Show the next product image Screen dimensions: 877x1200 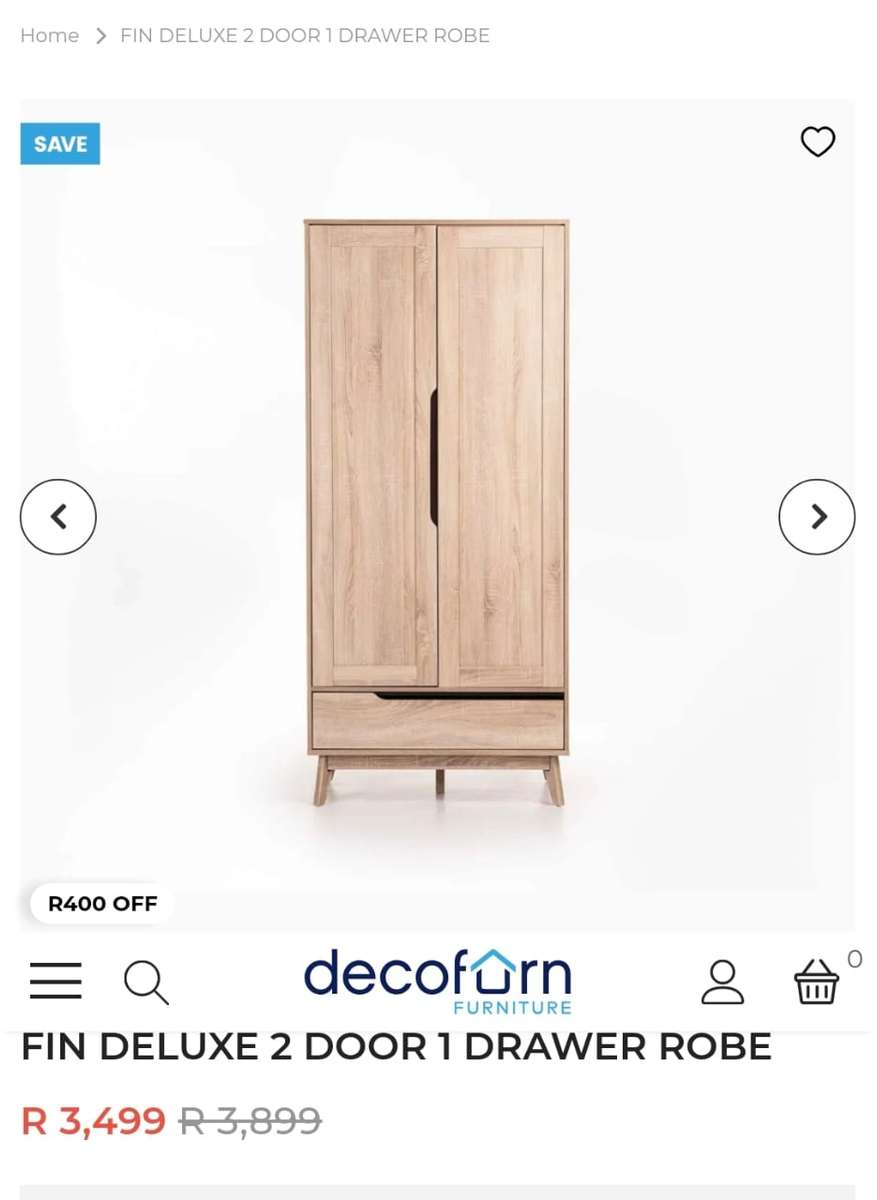coord(817,517)
